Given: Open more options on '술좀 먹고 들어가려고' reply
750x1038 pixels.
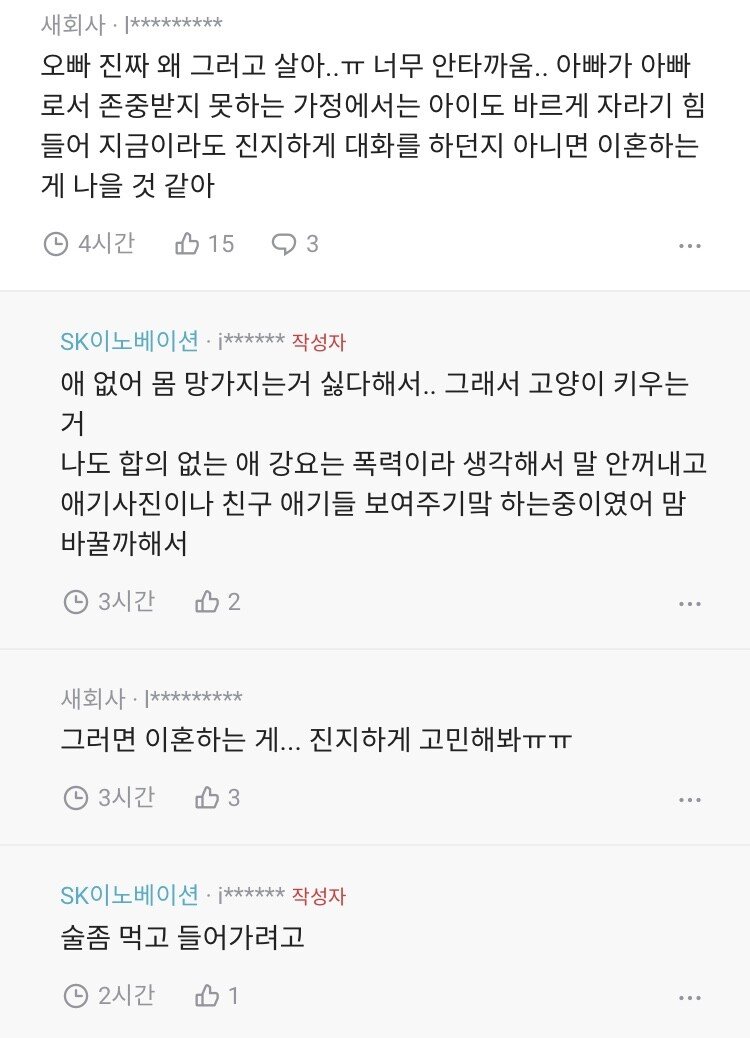Looking at the screenshot, I should click(x=690, y=998).
